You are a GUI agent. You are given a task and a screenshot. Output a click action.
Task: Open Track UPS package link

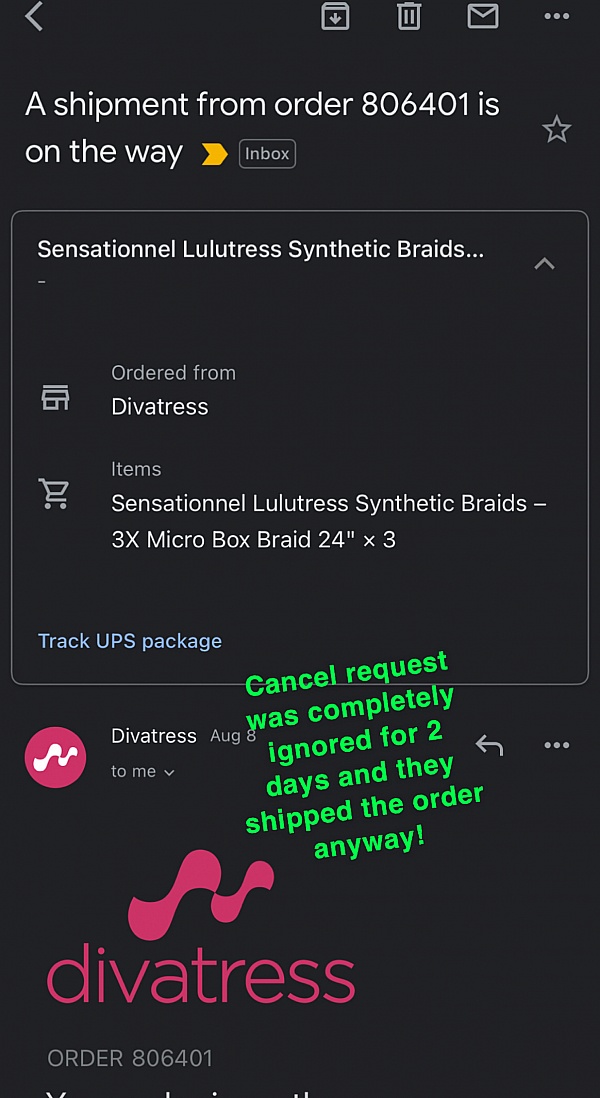[x=130, y=641]
